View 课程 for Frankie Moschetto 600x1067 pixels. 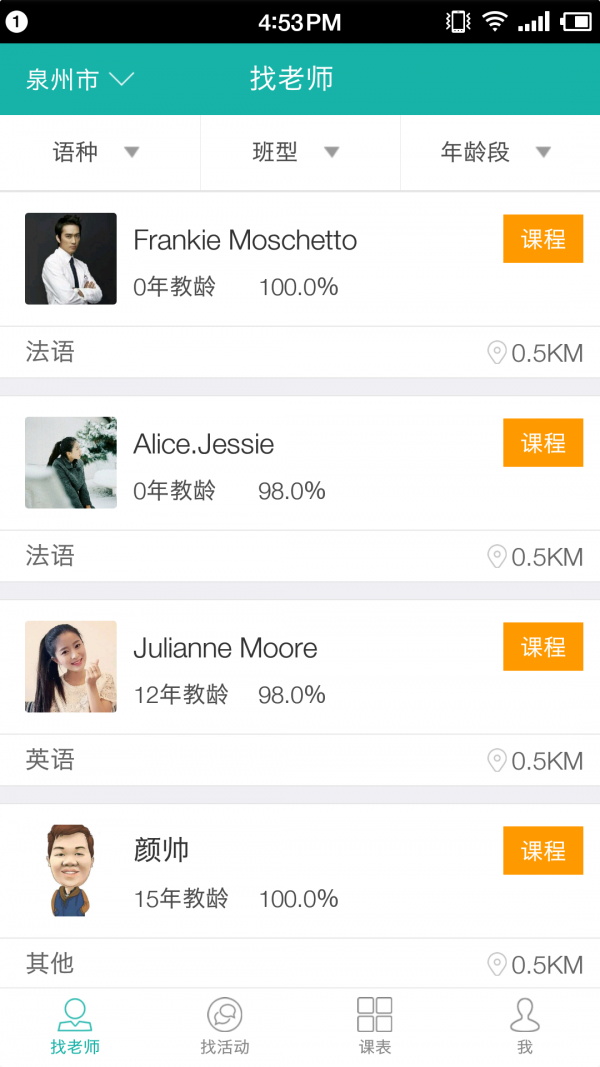543,240
